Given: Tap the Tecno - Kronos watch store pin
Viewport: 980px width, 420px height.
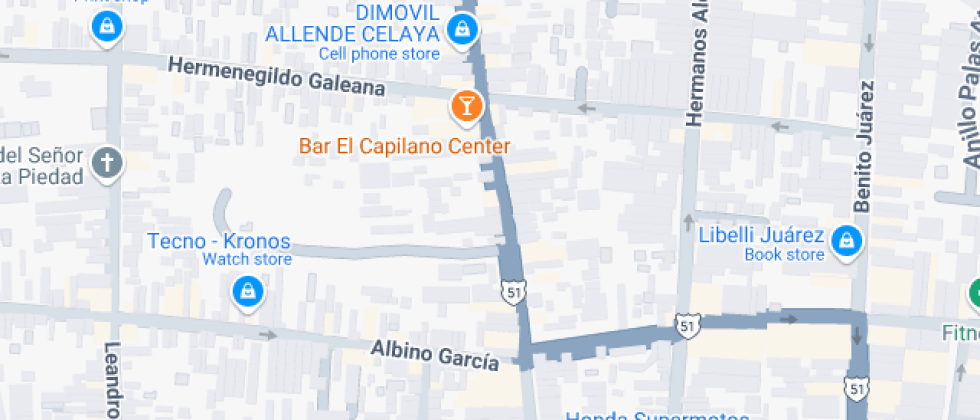Looking at the screenshot, I should (248, 292).
